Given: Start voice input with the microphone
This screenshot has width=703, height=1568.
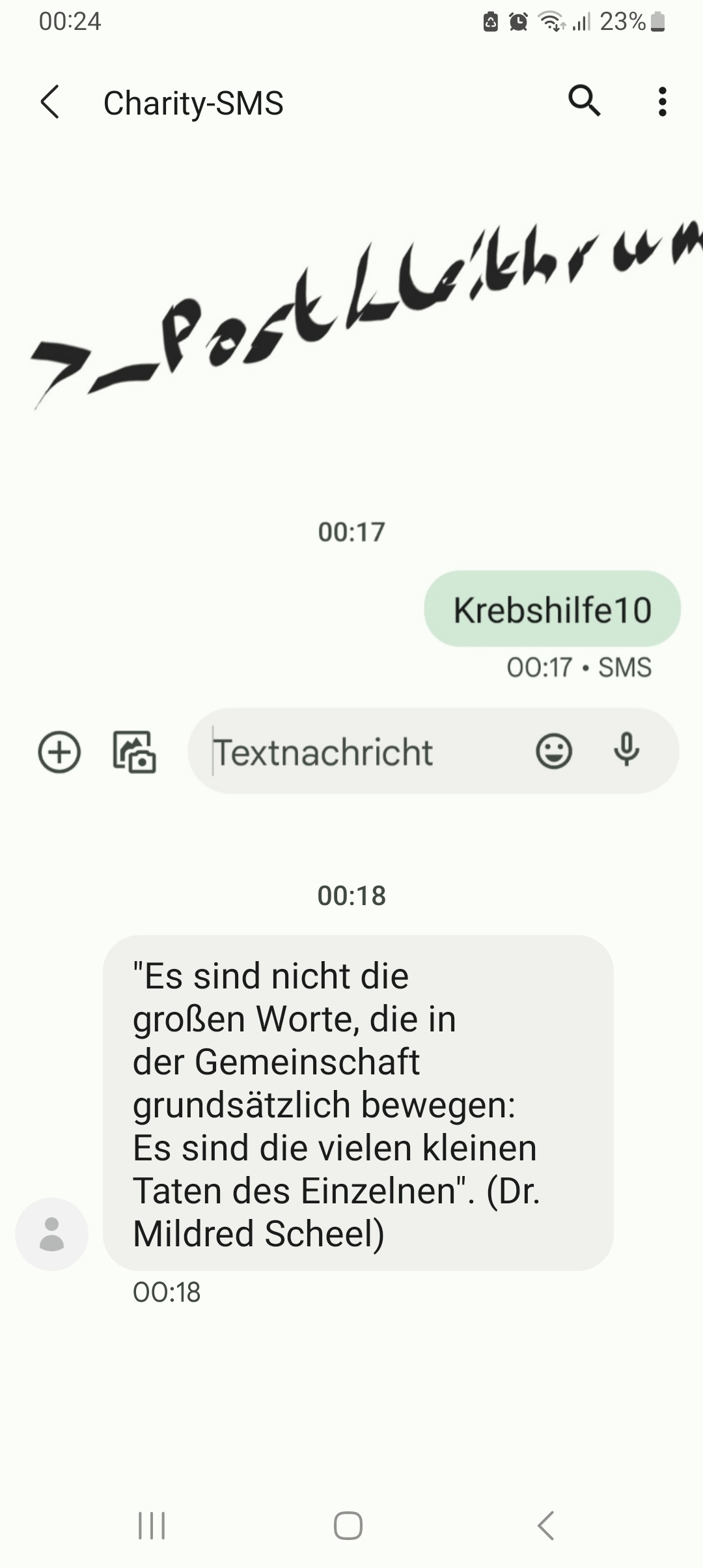Looking at the screenshot, I should (x=626, y=750).
